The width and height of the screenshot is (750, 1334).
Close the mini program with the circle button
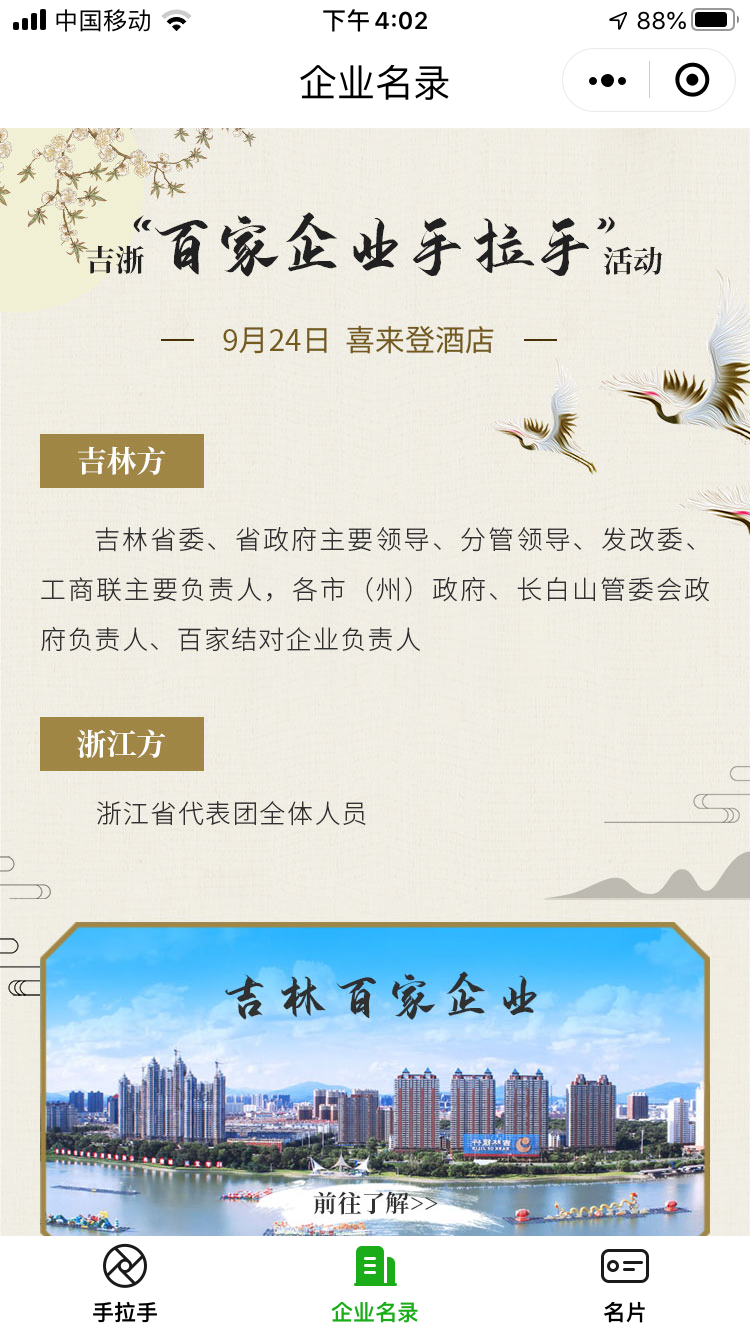click(692, 81)
